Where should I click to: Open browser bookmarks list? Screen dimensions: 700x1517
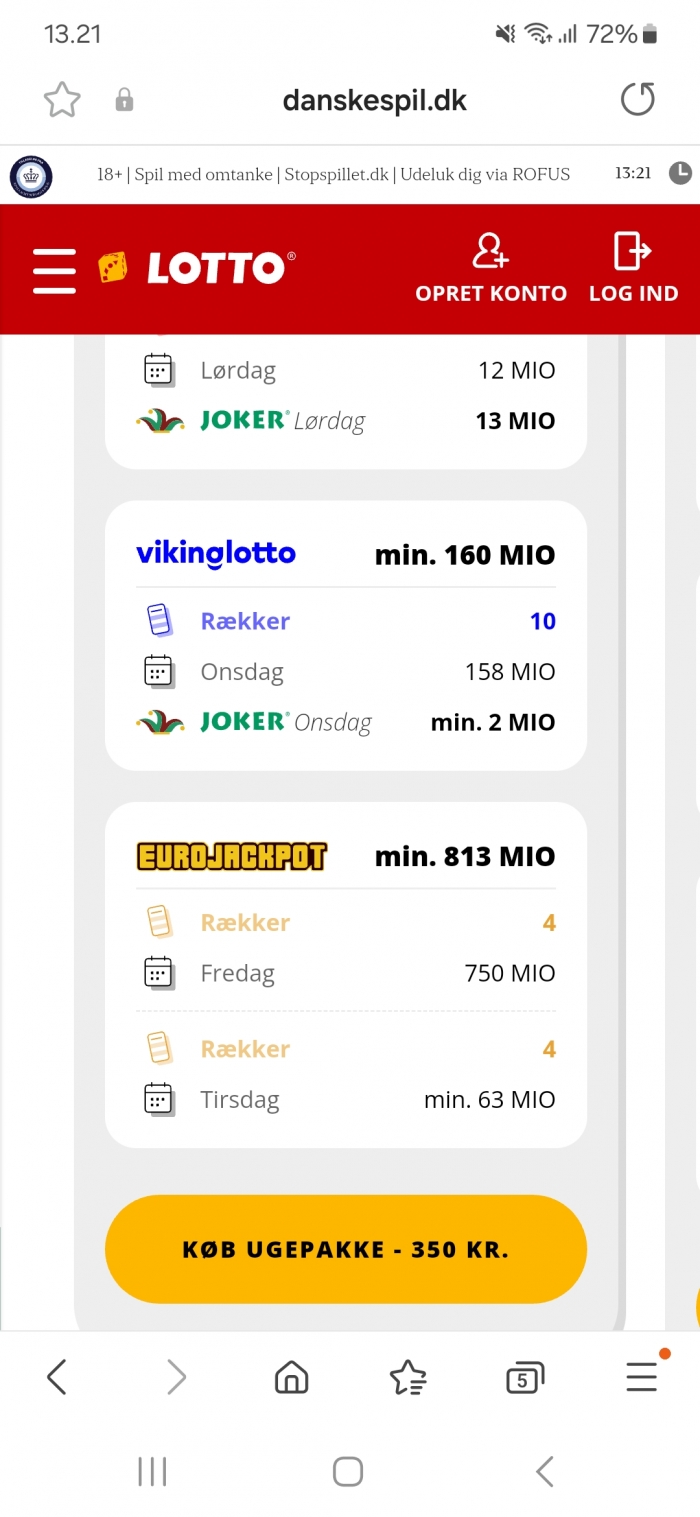(408, 1378)
